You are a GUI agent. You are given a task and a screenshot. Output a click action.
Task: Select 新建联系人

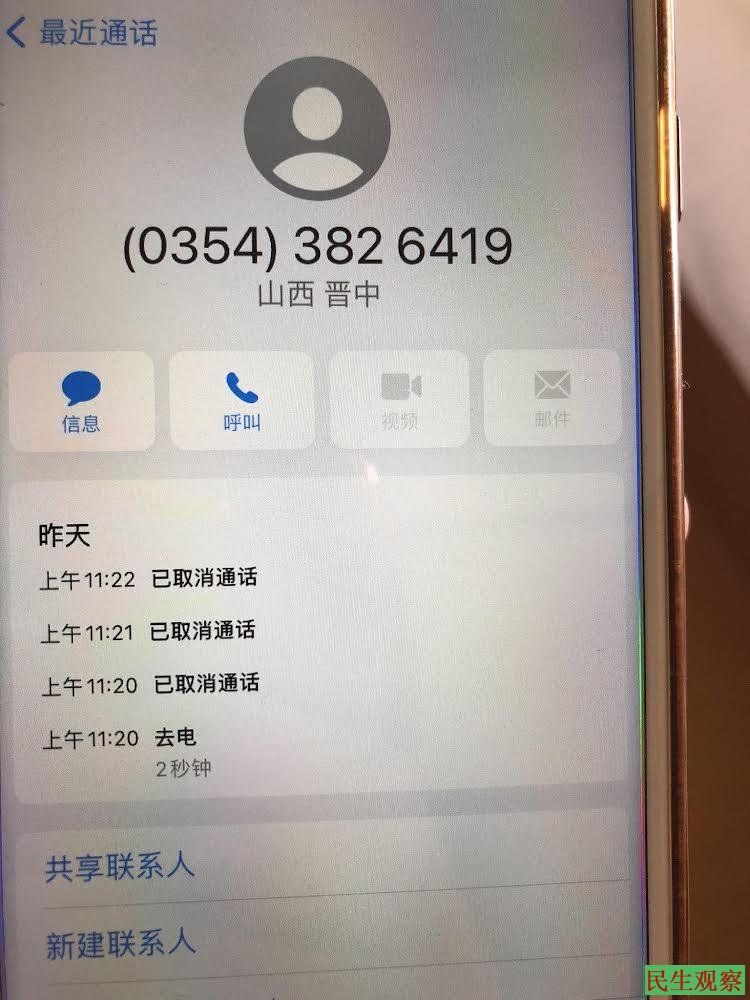pyautogui.click(x=120, y=943)
